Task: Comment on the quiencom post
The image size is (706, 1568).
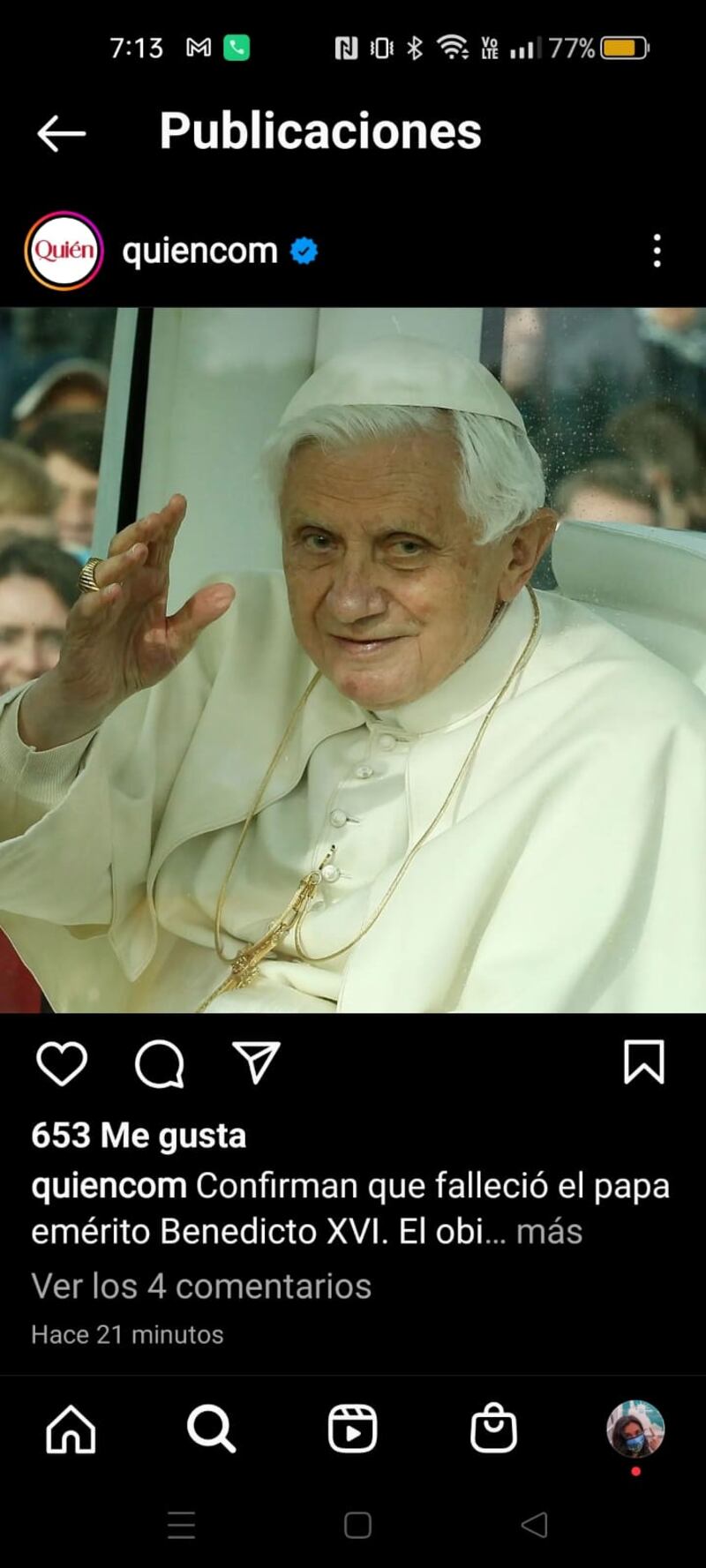Action: (160, 1063)
